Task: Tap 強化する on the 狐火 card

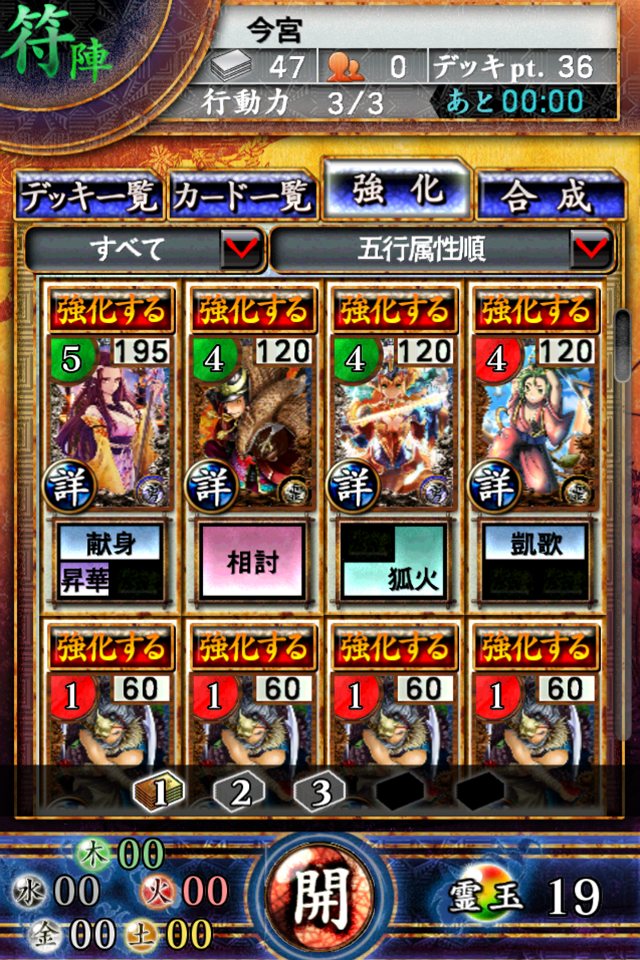Action: click(393, 310)
